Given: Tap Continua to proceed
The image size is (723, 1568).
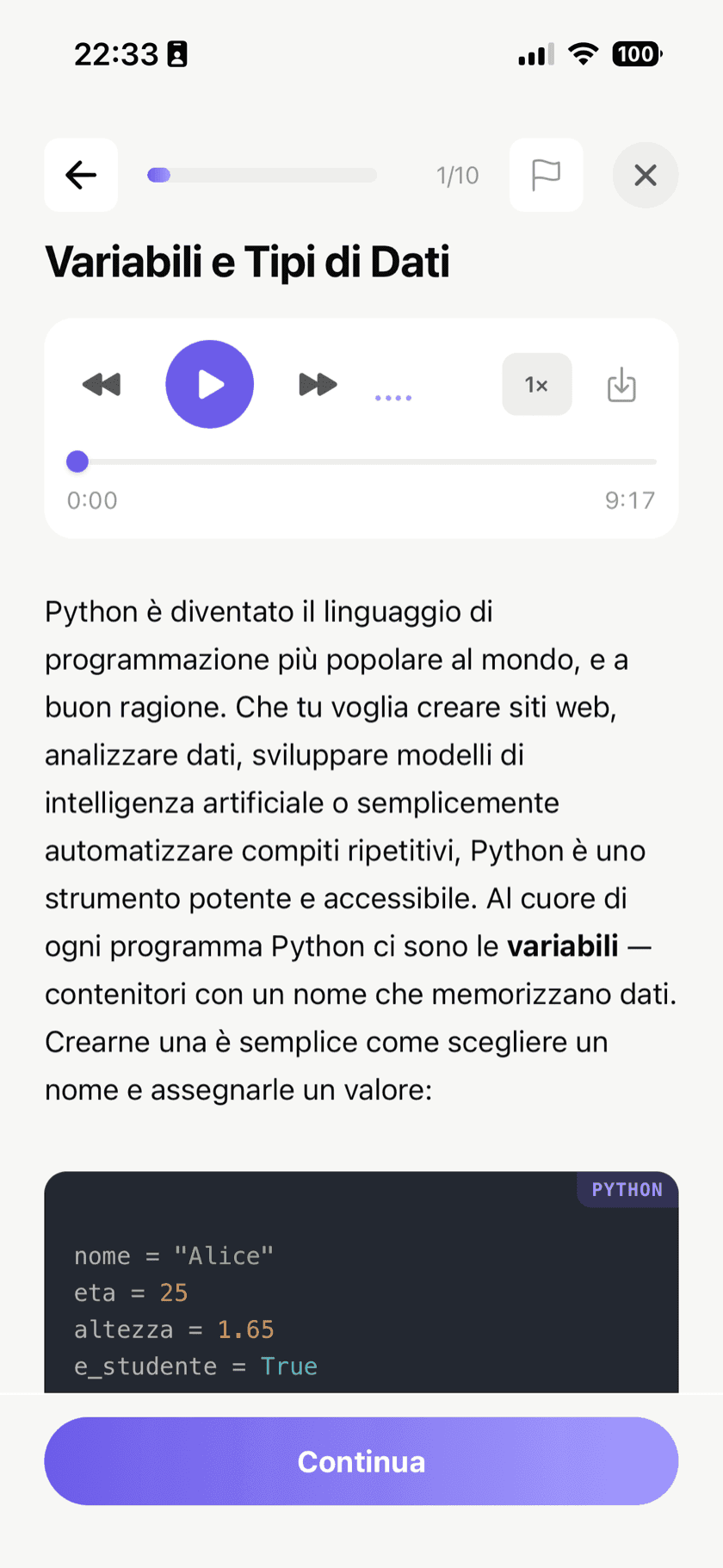Looking at the screenshot, I should [x=361, y=1461].
